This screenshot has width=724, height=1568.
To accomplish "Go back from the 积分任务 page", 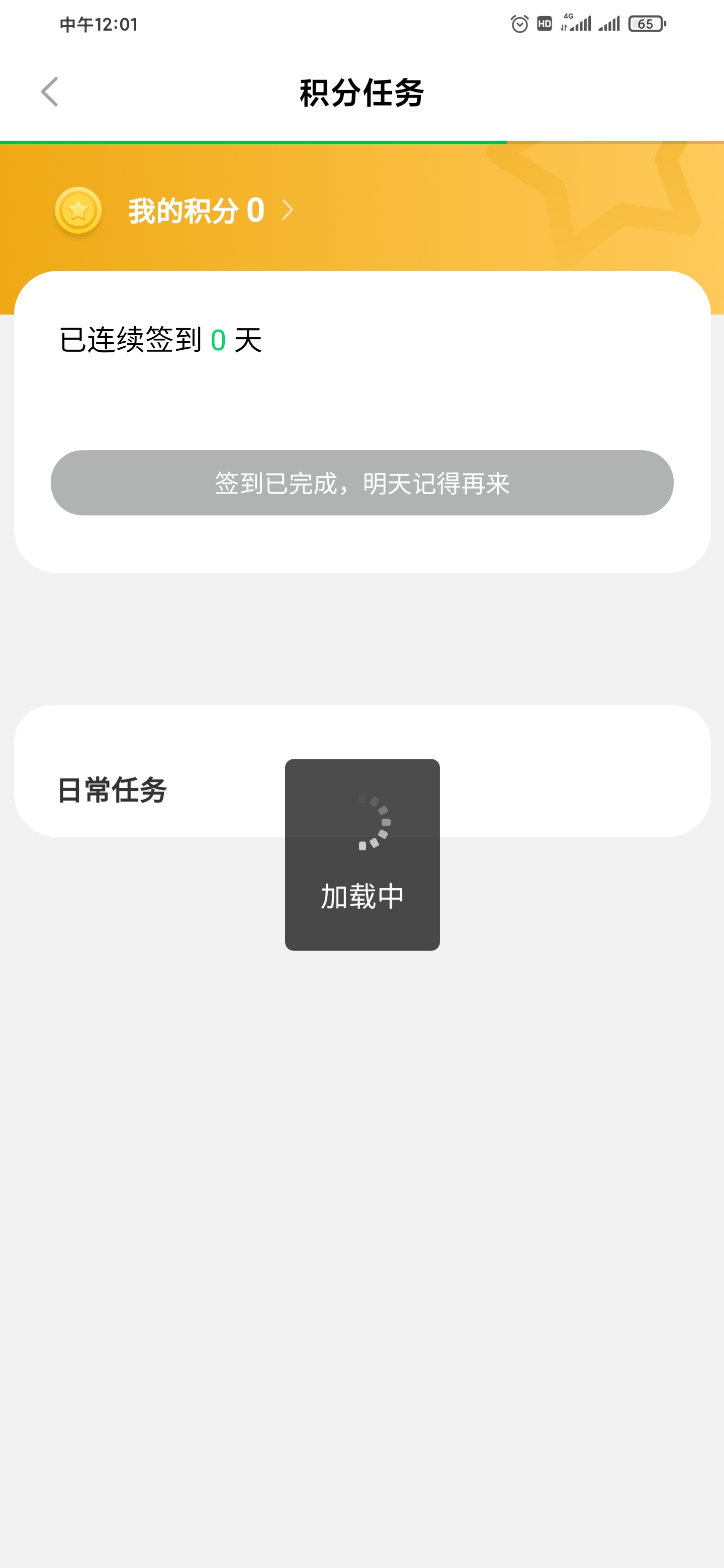I will coord(49,92).
